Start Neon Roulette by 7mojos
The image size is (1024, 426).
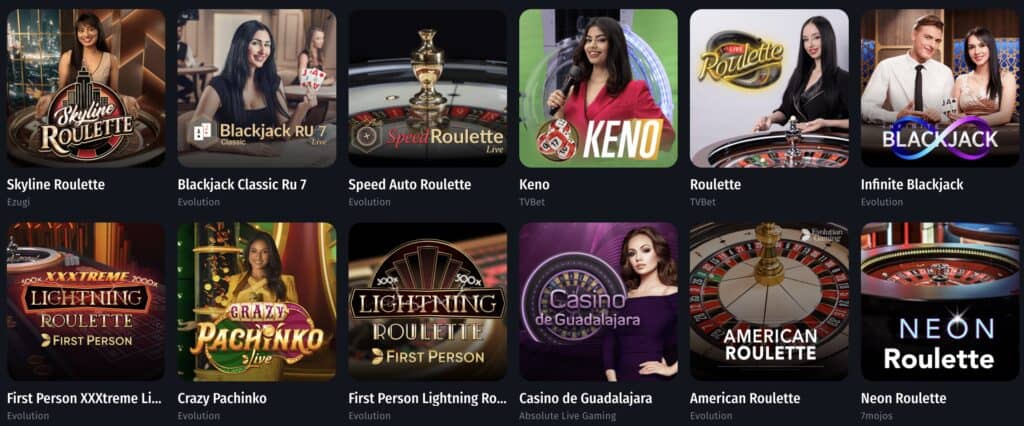coord(940,301)
